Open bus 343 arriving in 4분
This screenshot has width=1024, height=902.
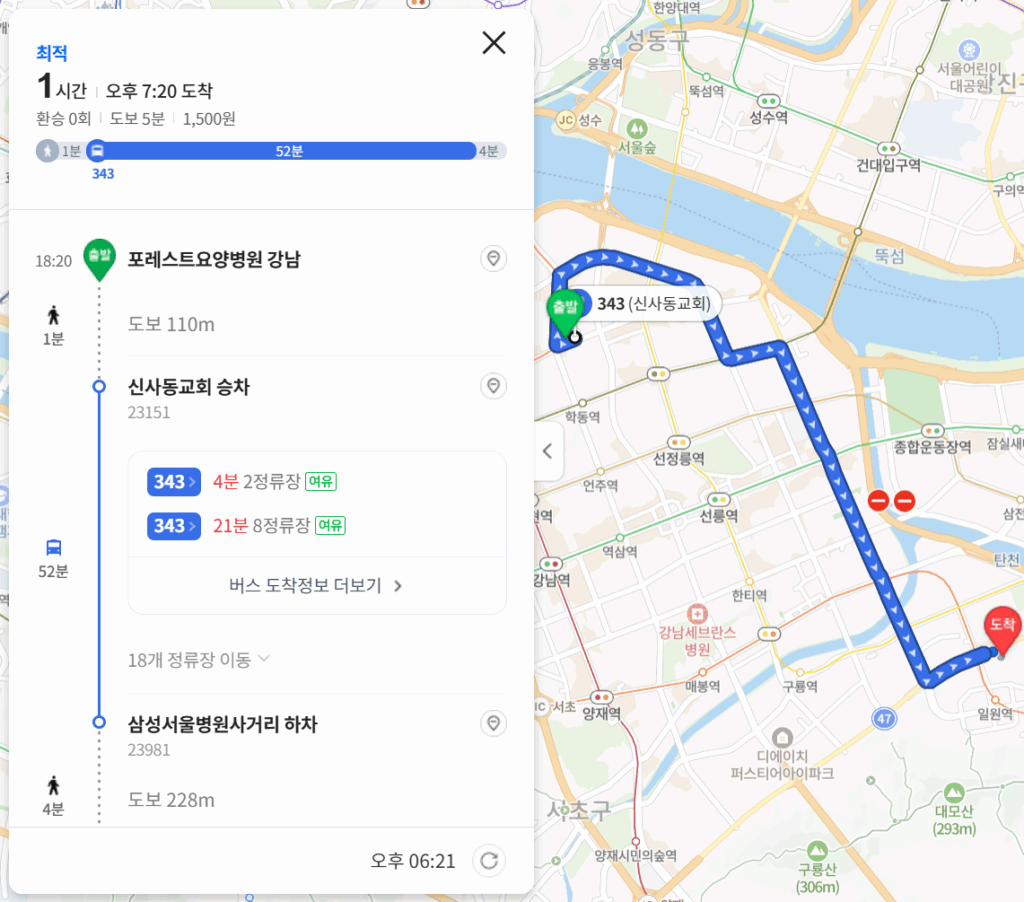point(174,482)
